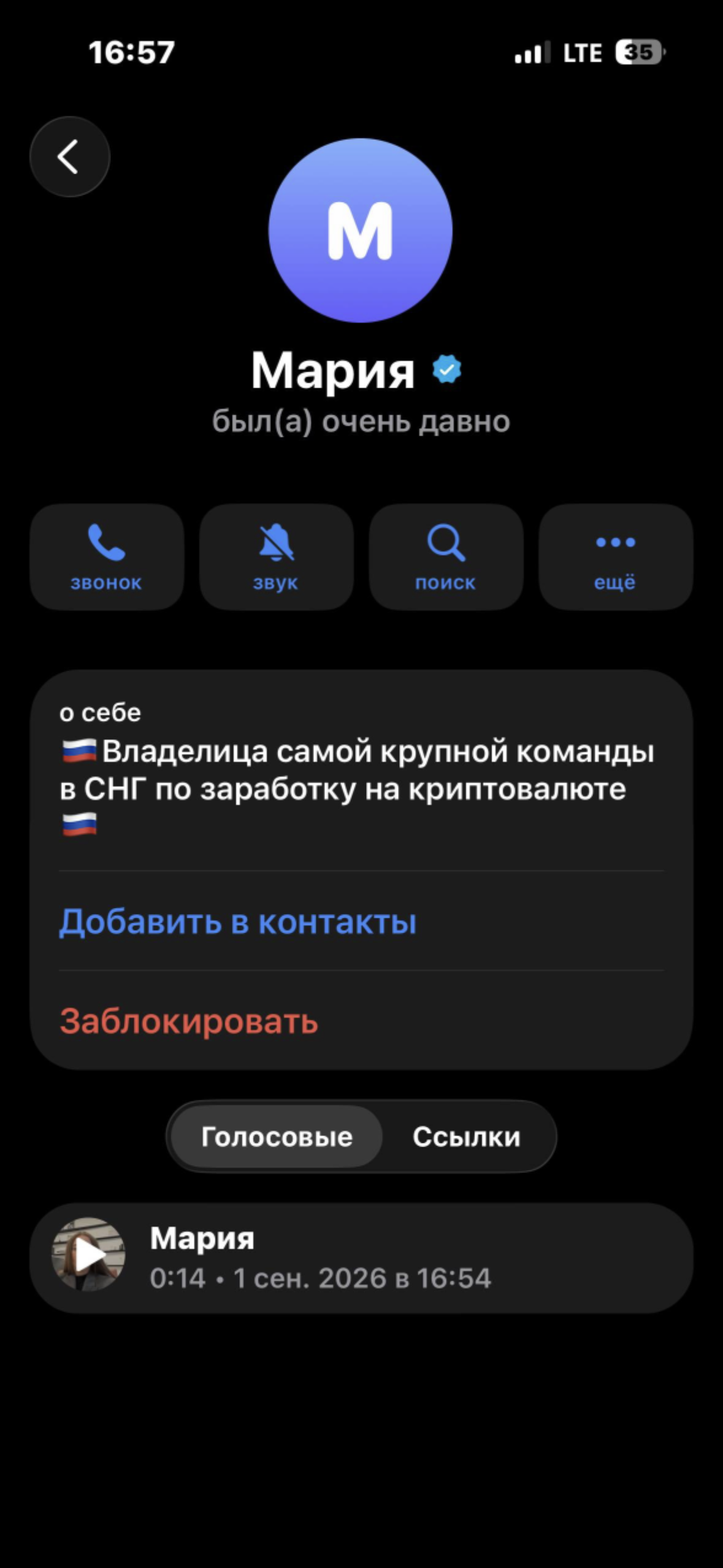The height and width of the screenshot is (1568, 723).
Task: Start a call via звонок
Action: click(x=107, y=557)
